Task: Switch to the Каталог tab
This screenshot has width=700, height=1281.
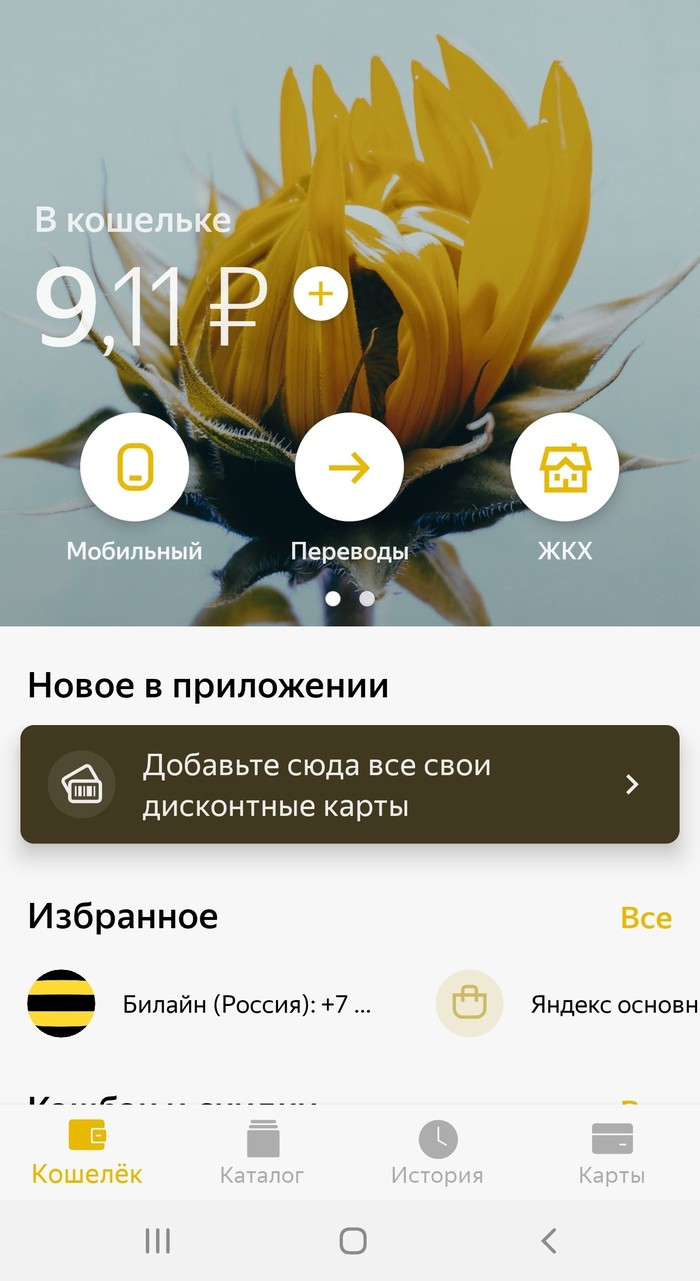Action: pos(262,1152)
